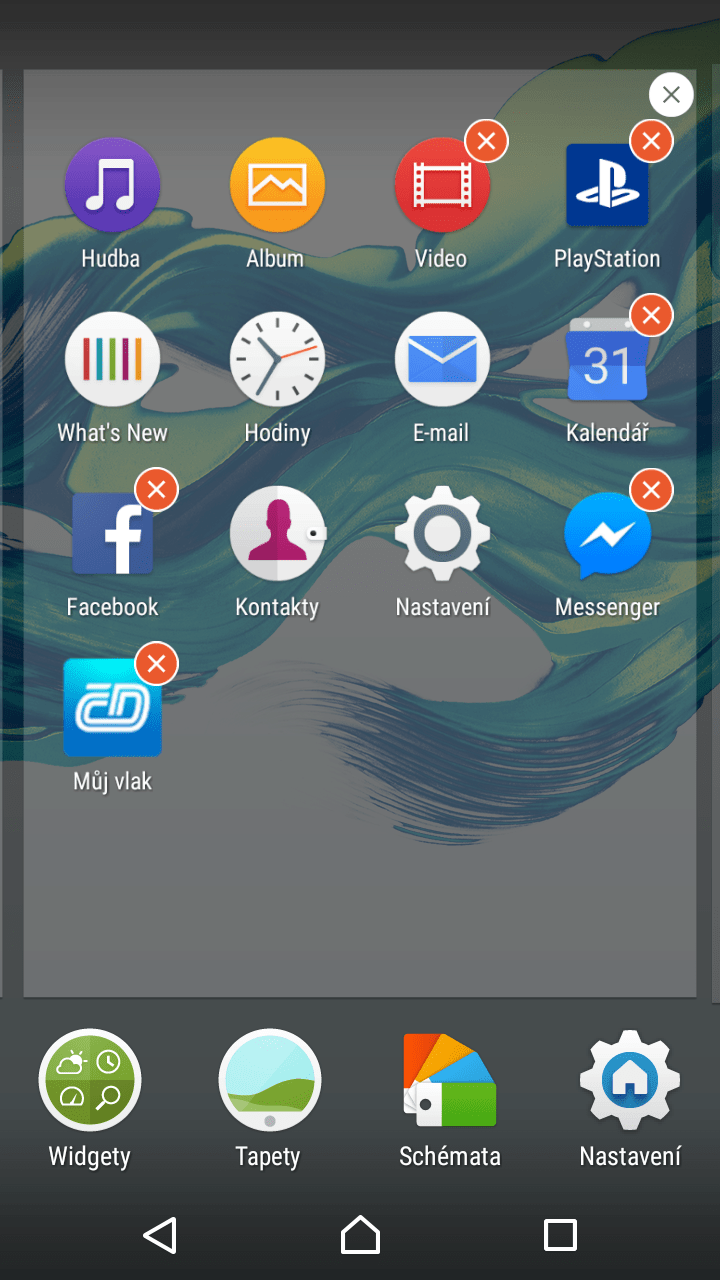This screenshot has width=720, height=1280.
Task: Tap the system home button
Action: (x=360, y=1235)
